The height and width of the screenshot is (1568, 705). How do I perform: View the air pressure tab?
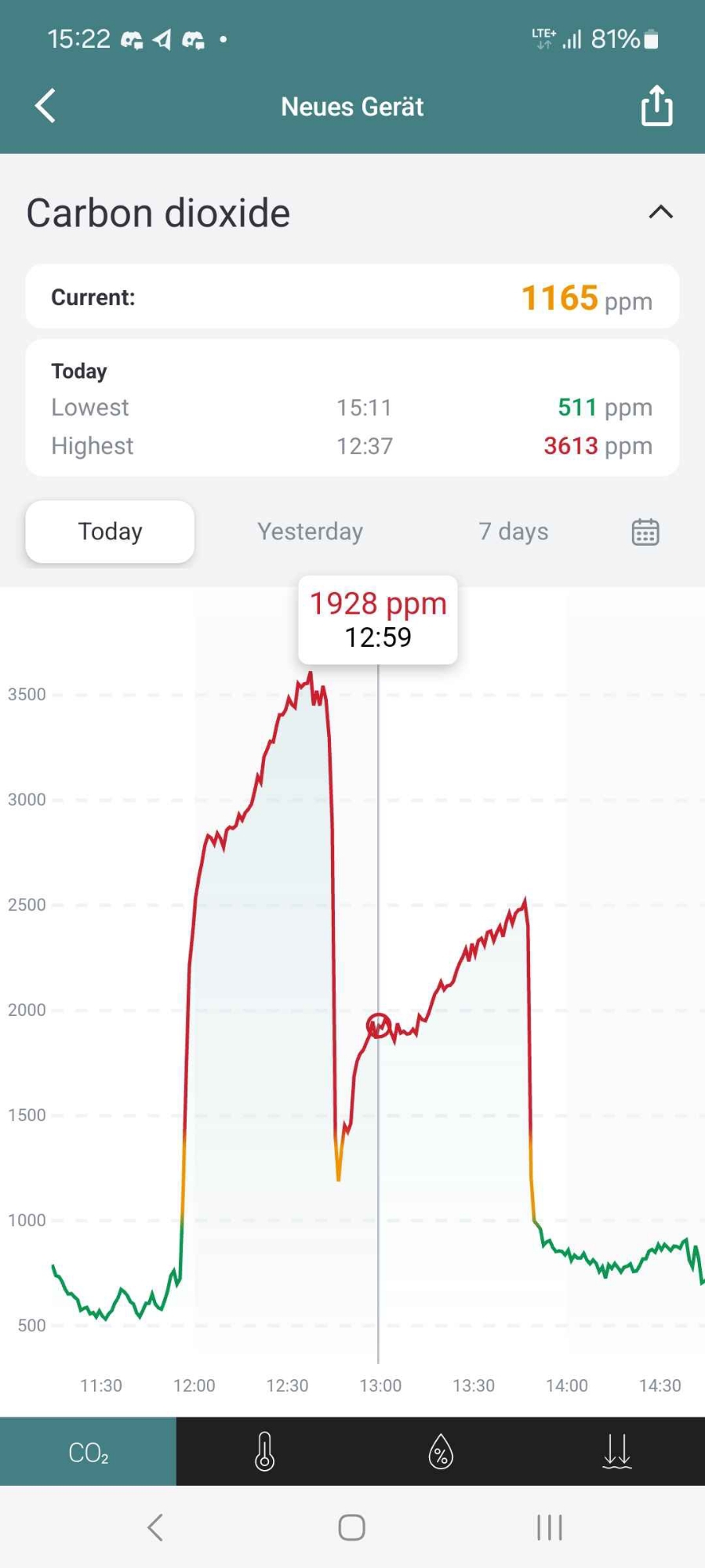click(617, 1452)
